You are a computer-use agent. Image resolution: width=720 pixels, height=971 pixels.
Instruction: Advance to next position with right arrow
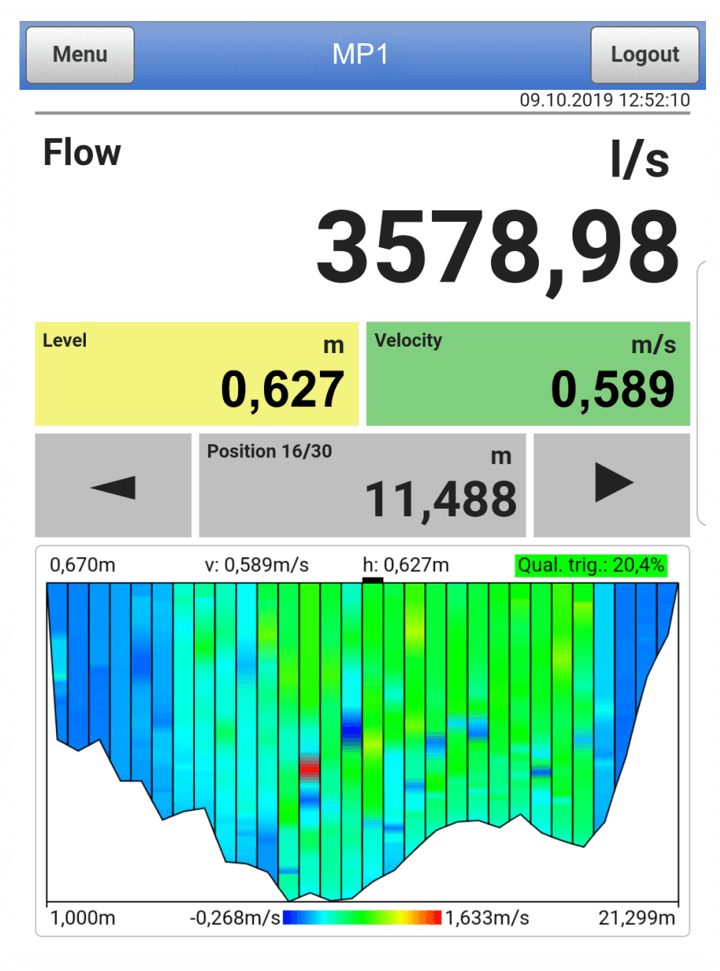click(611, 486)
